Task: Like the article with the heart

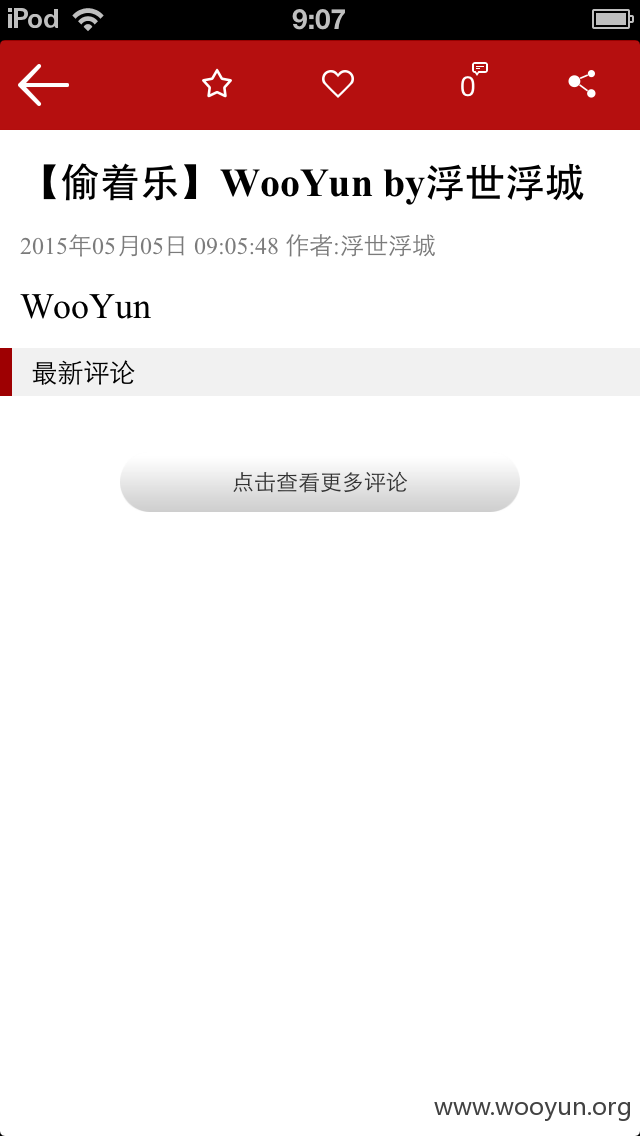Action: click(x=338, y=84)
